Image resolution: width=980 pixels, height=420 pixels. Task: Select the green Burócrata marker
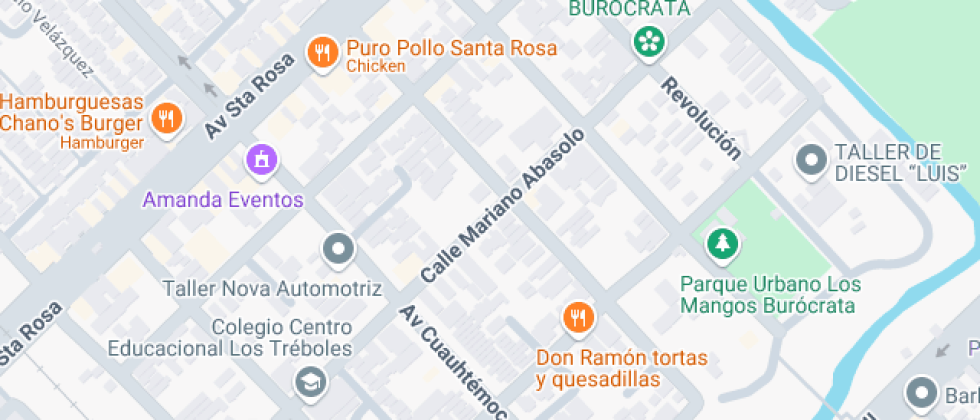pyautogui.click(x=649, y=42)
